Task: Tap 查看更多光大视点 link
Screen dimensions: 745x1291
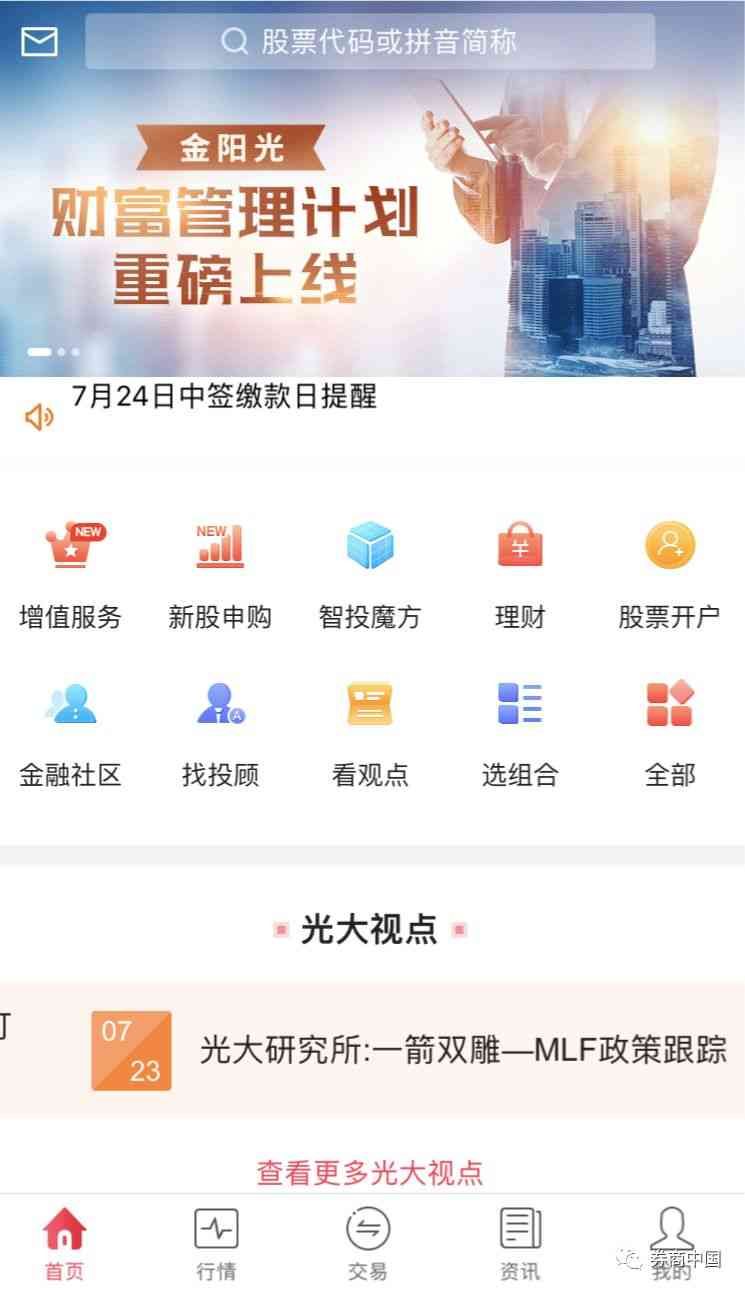Action: click(370, 1172)
